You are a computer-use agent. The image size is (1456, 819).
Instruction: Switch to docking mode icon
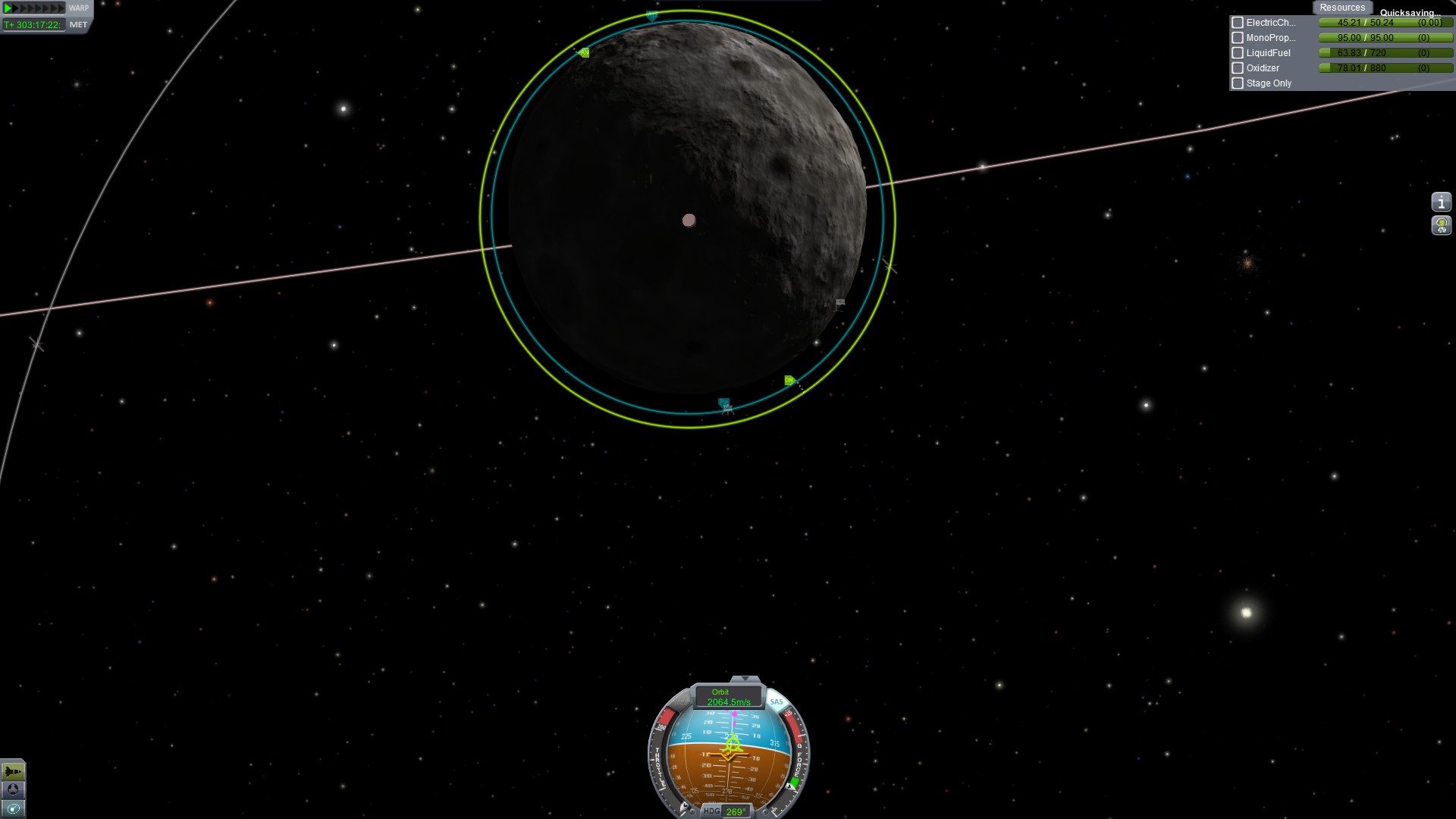pyautogui.click(x=13, y=789)
